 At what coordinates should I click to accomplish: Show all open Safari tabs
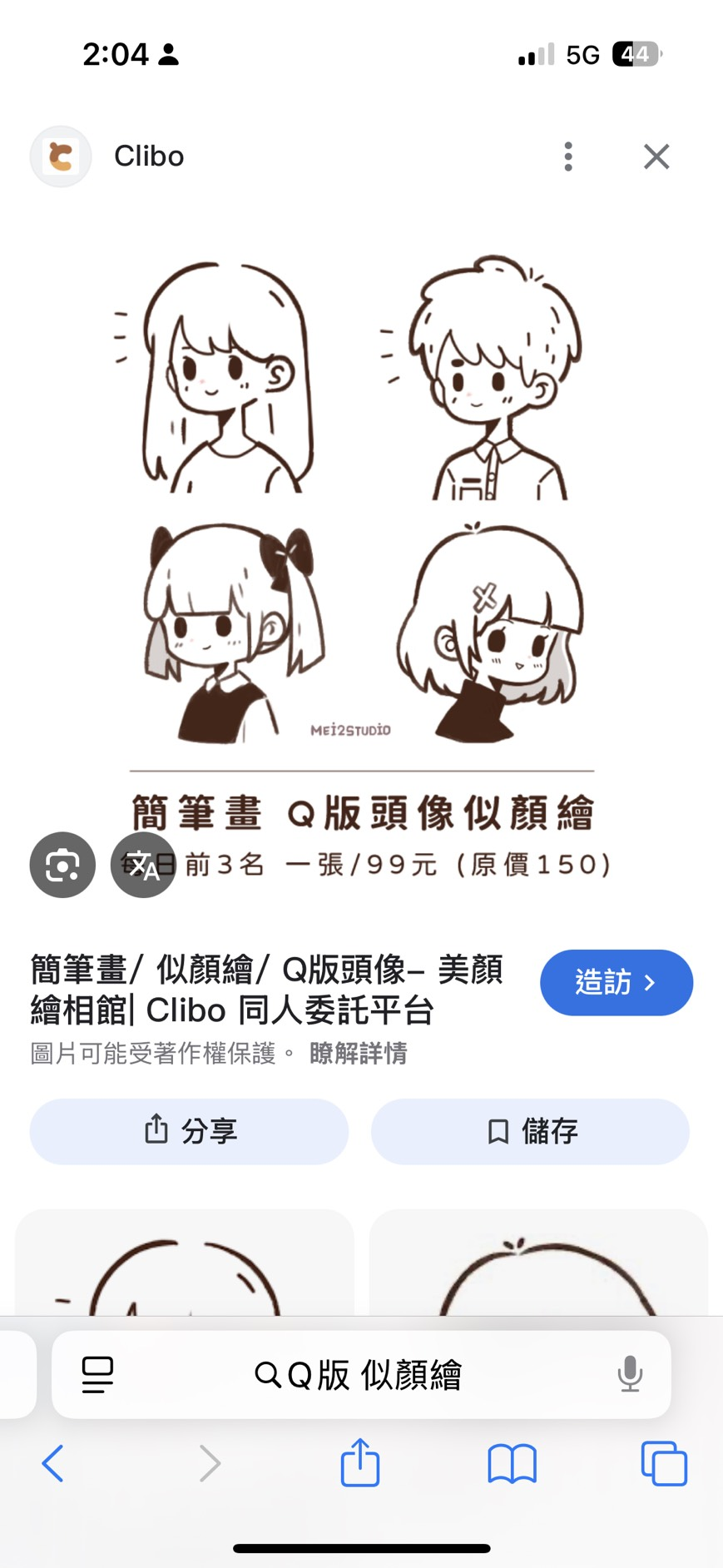(x=663, y=1463)
